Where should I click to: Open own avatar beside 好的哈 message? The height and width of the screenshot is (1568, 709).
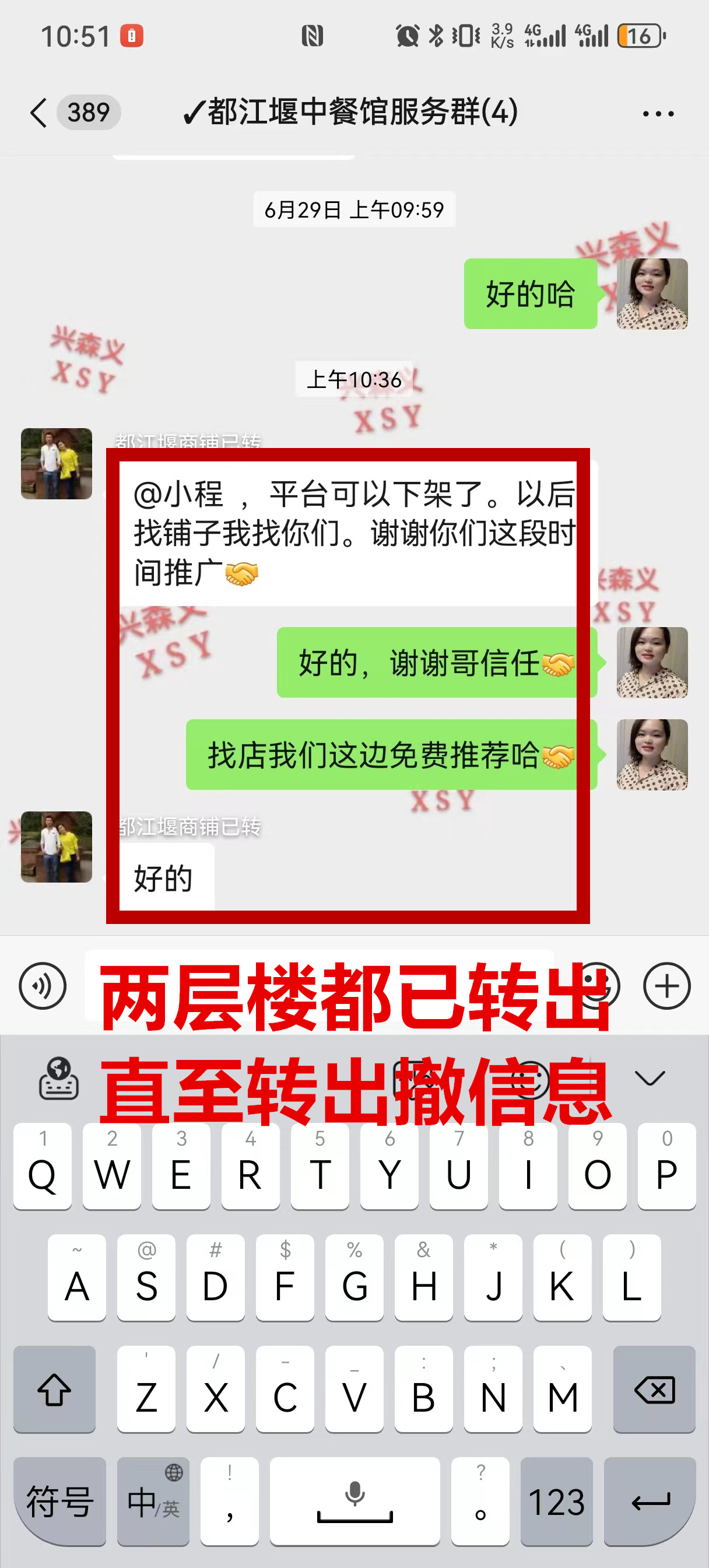tap(652, 294)
